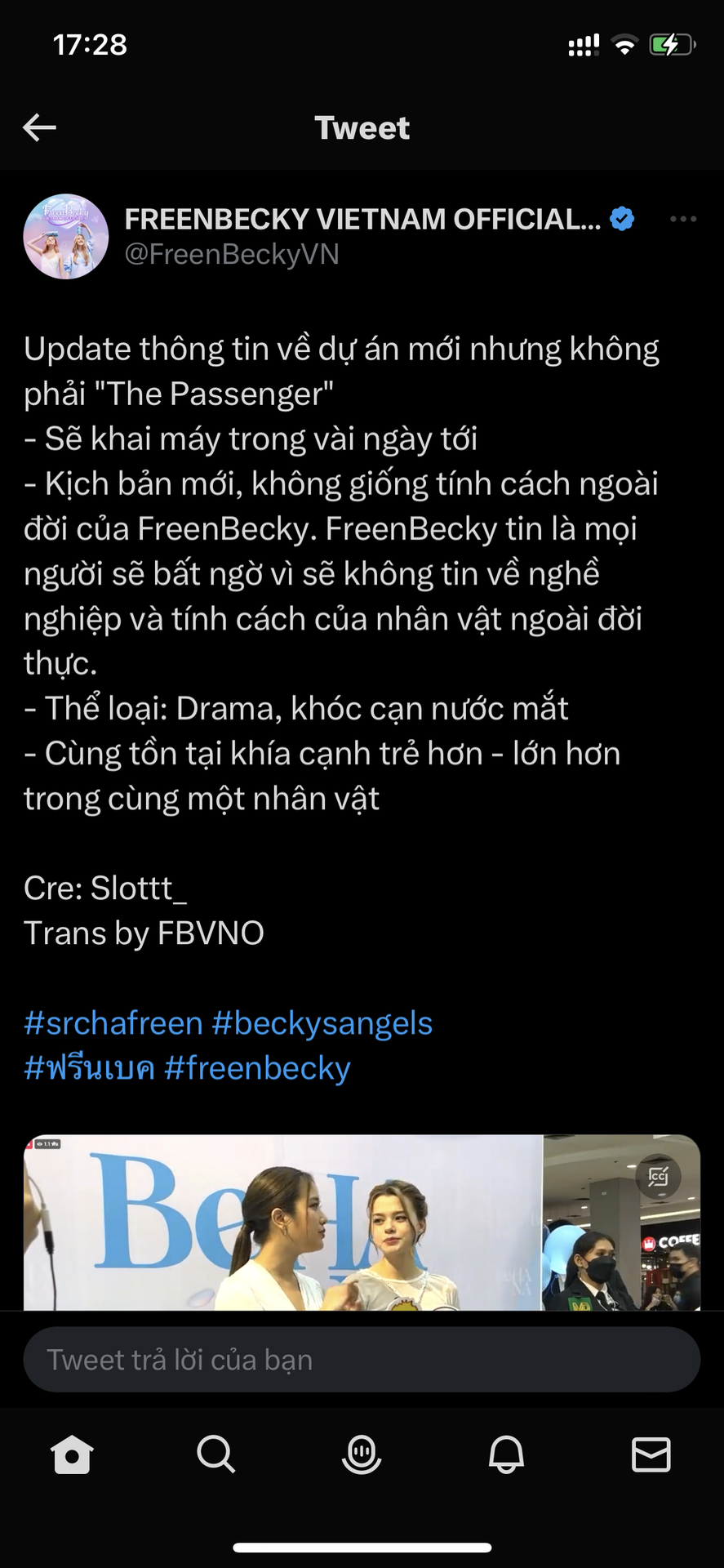The width and height of the screenshot is (724, 1568).
Task: Open the #ฟรีนเบค hashtag
Action: 89,1068
